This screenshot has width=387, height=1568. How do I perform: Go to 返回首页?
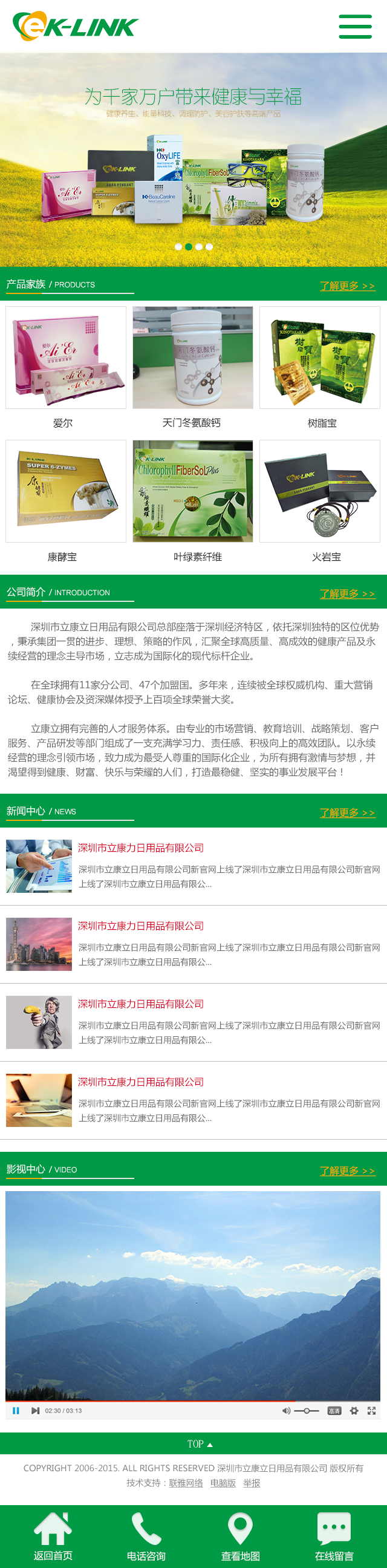point(53,1538)
